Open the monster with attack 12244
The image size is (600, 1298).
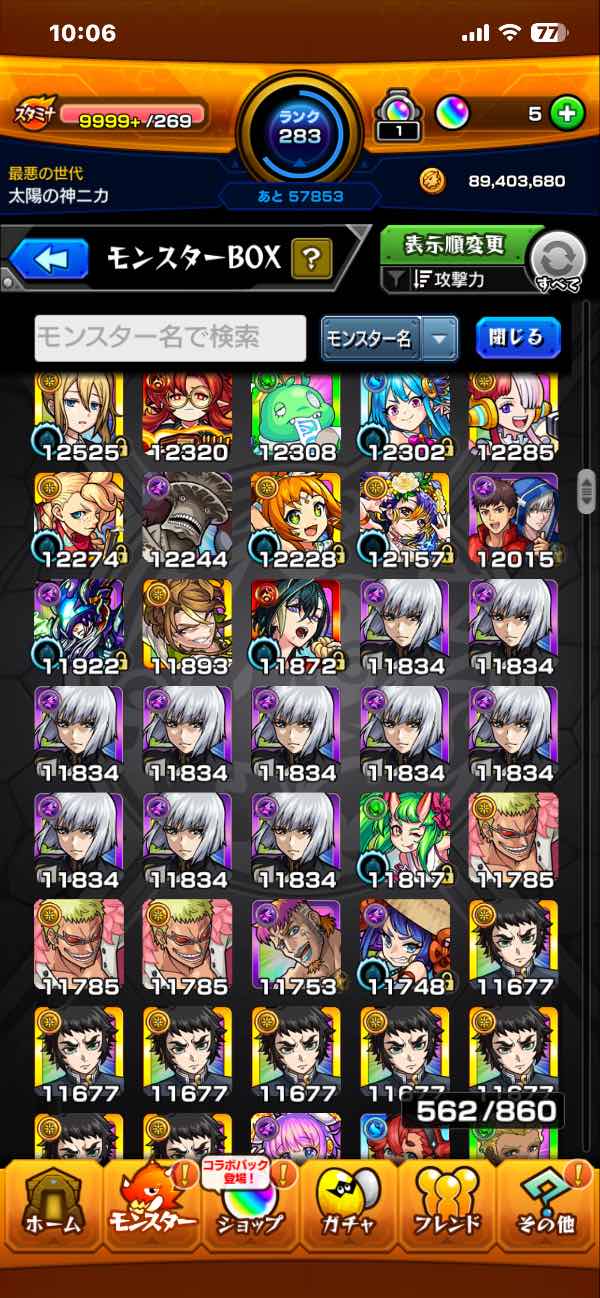pos(188,518)
